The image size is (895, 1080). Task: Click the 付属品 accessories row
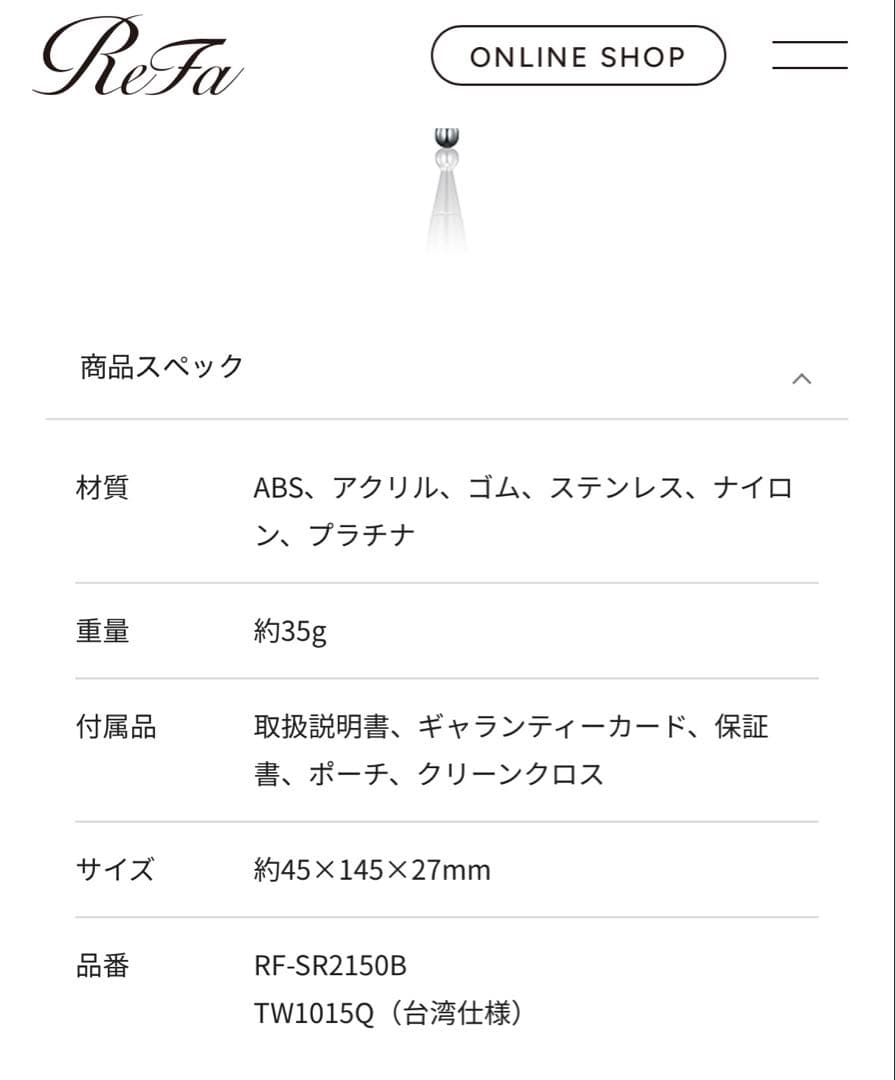click(115, 728)
